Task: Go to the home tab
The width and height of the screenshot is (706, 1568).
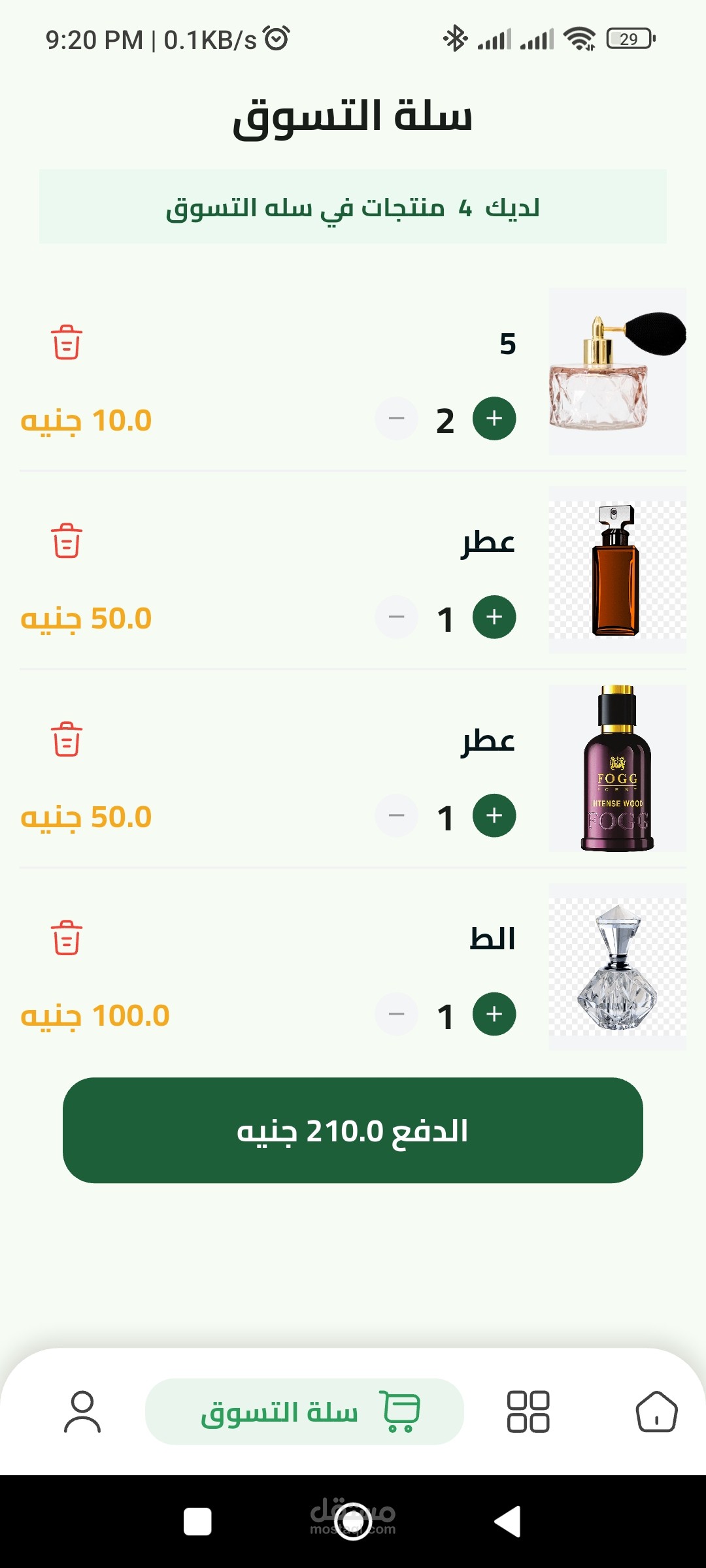Action: (x=656, y=1412)
